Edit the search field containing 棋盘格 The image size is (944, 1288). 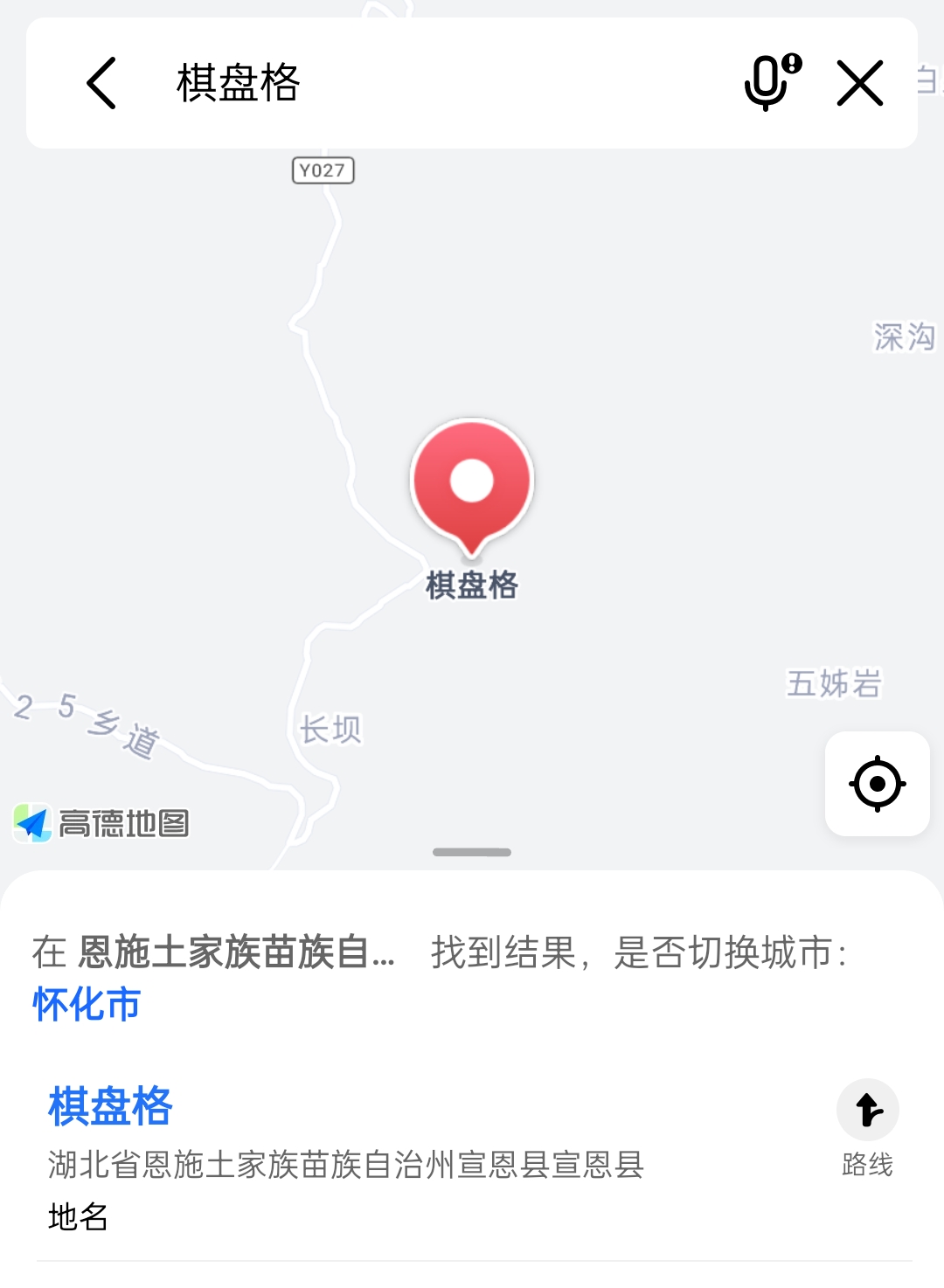437,83
